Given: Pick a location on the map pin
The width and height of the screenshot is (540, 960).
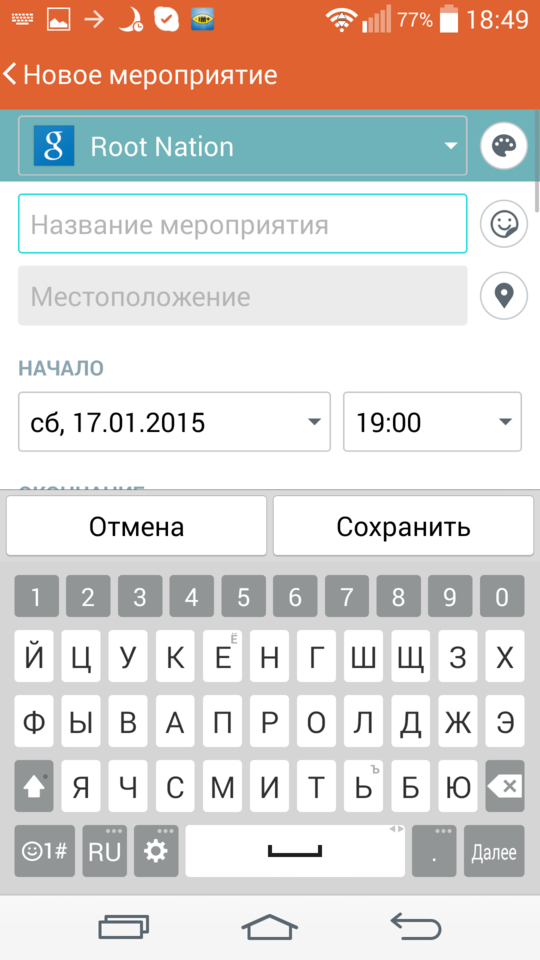Looking at the screenshot, I should point(503,296).
